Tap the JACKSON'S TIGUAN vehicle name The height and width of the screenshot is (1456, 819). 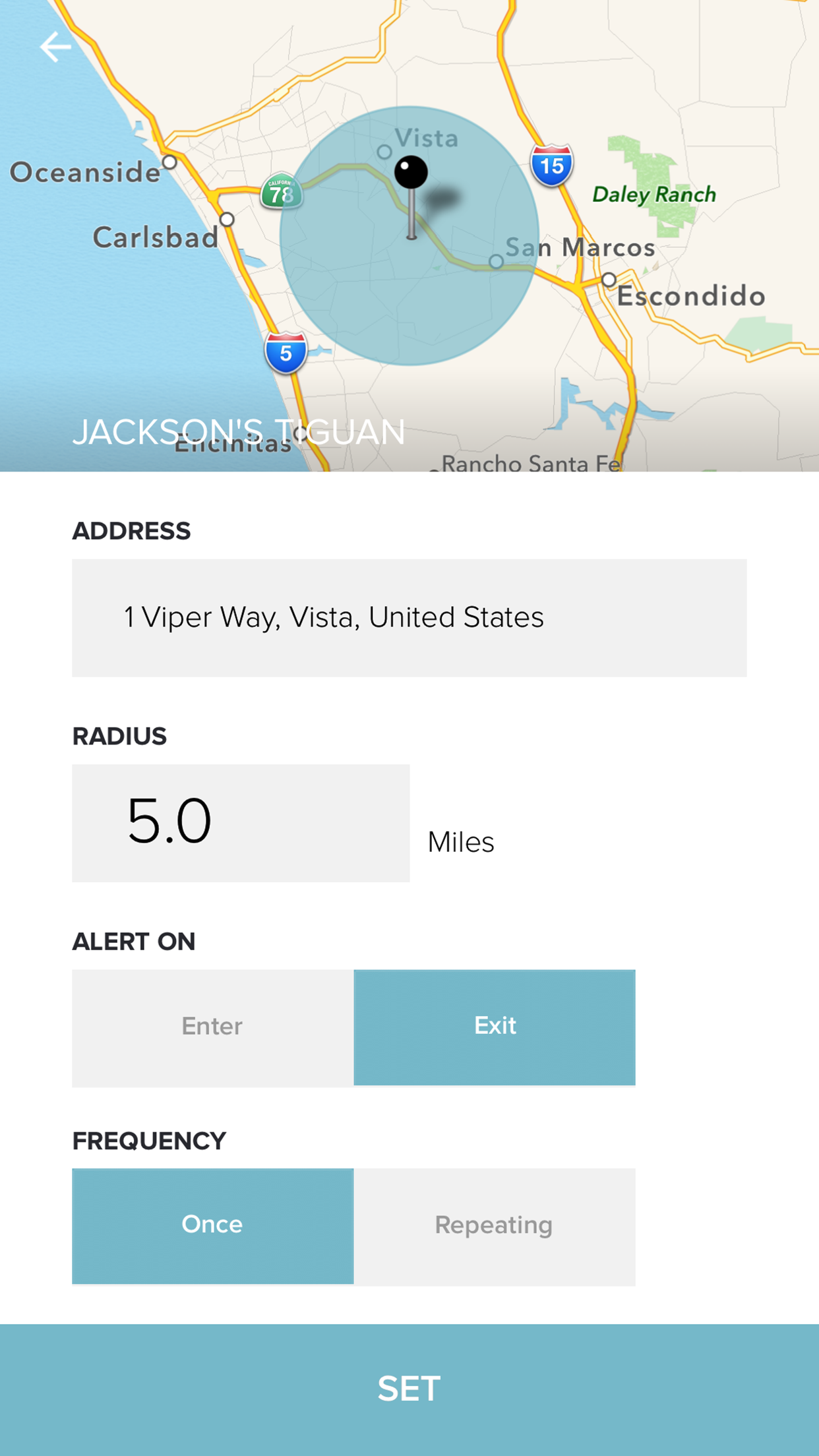pyautogui.click(x=239, y=433)
